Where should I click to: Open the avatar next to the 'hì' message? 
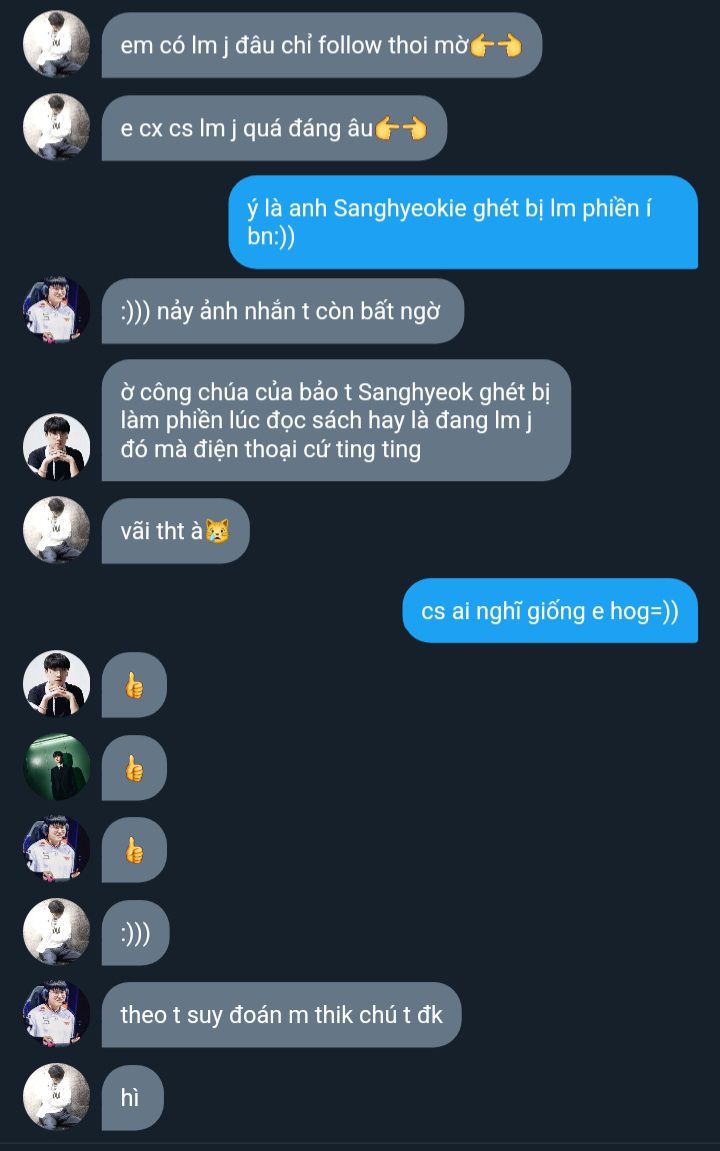click(57, 1097)
